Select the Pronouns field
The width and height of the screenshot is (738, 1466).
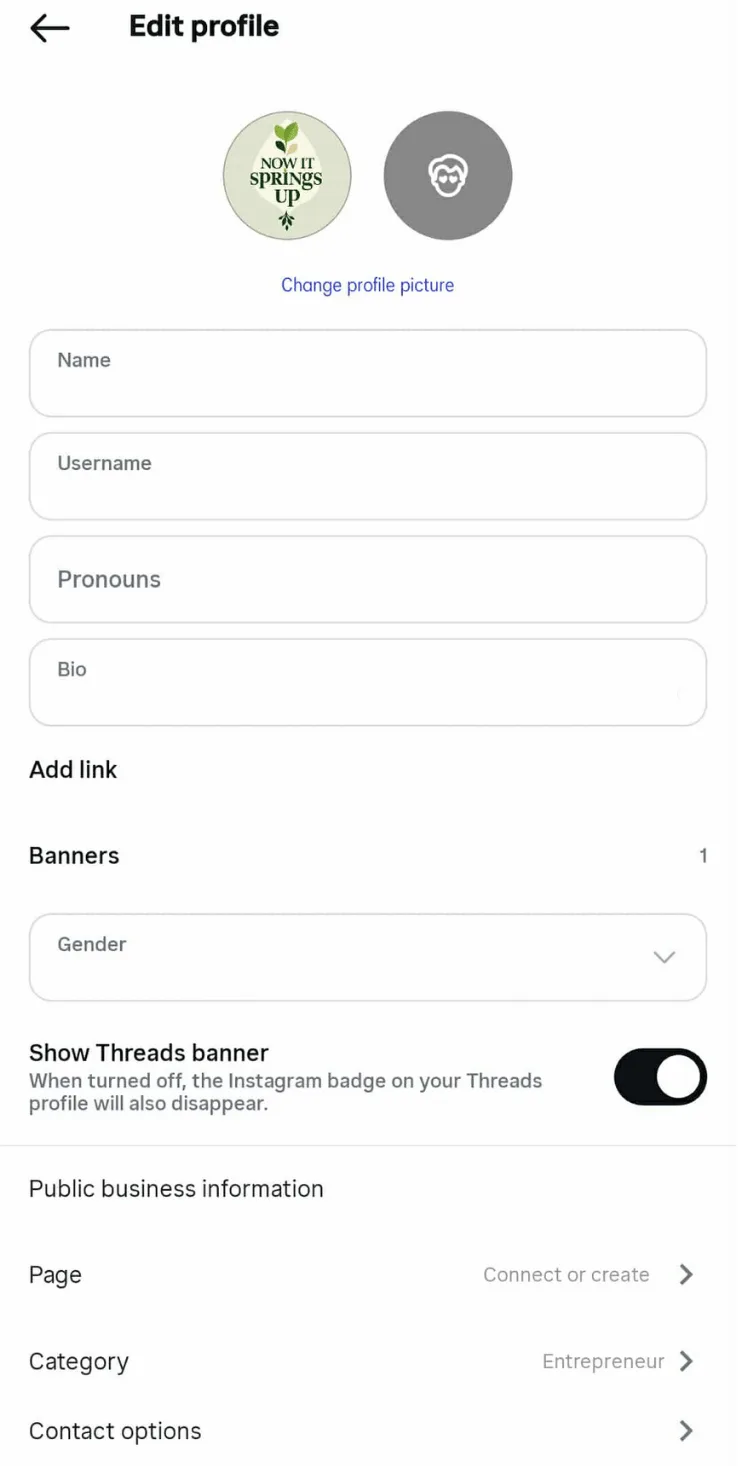pos(367,579)
